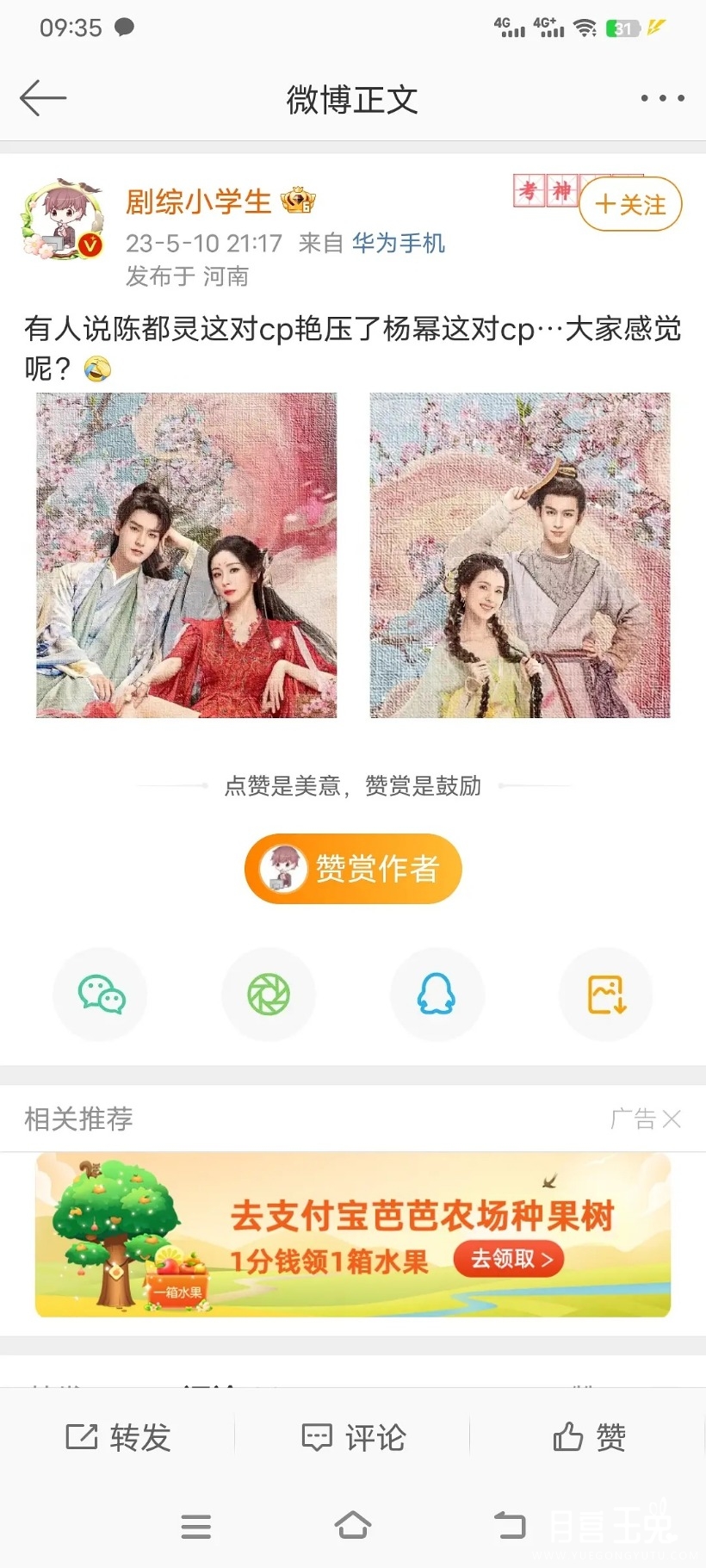
Task: Share the post to QQ
Action: [x=437, y=995]
